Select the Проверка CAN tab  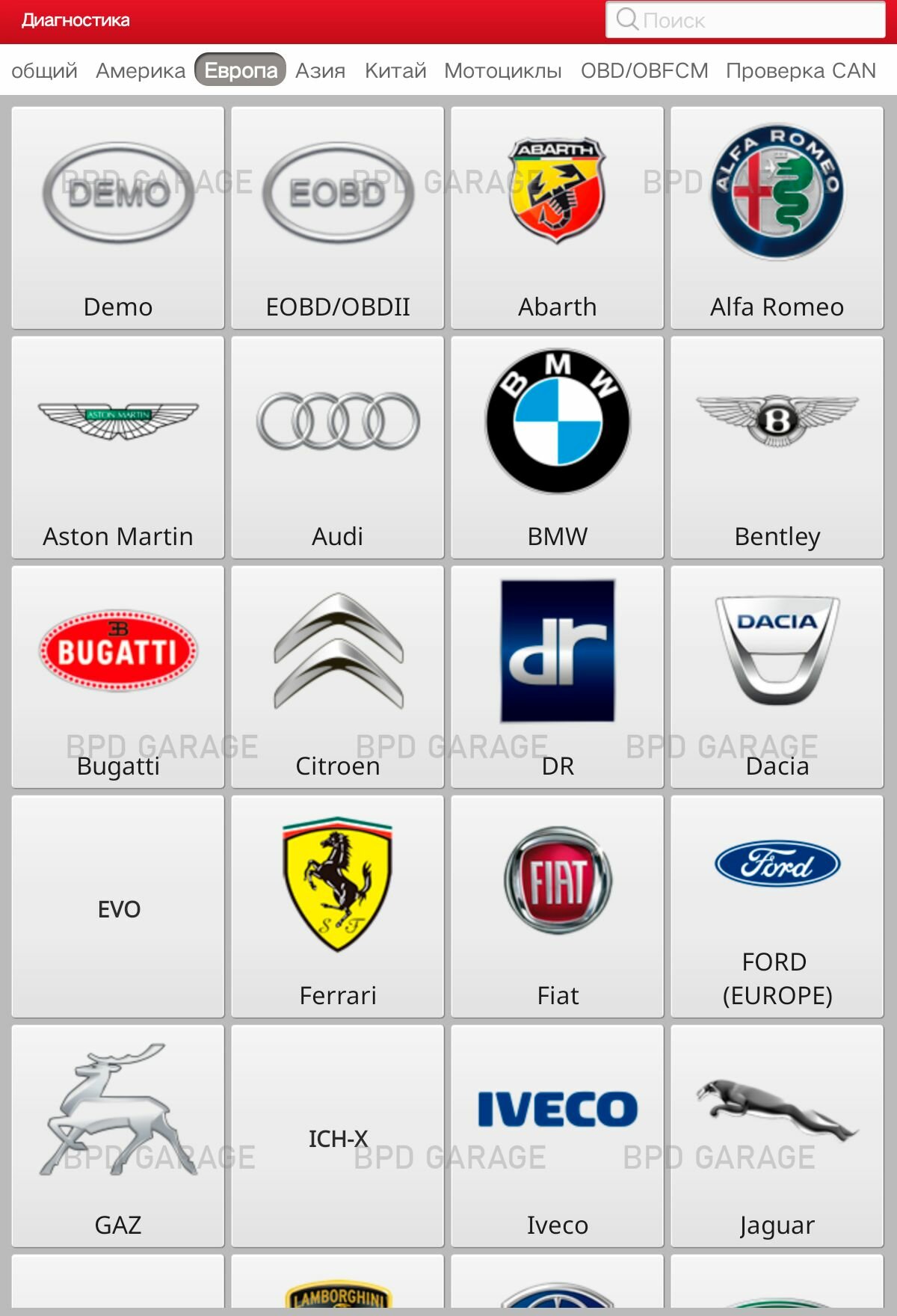point(801,70)
